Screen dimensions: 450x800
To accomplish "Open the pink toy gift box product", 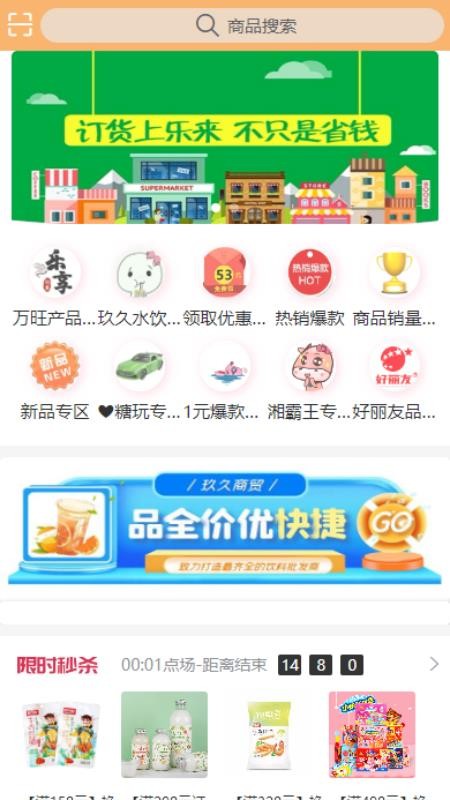I will [x=372, y=735].
